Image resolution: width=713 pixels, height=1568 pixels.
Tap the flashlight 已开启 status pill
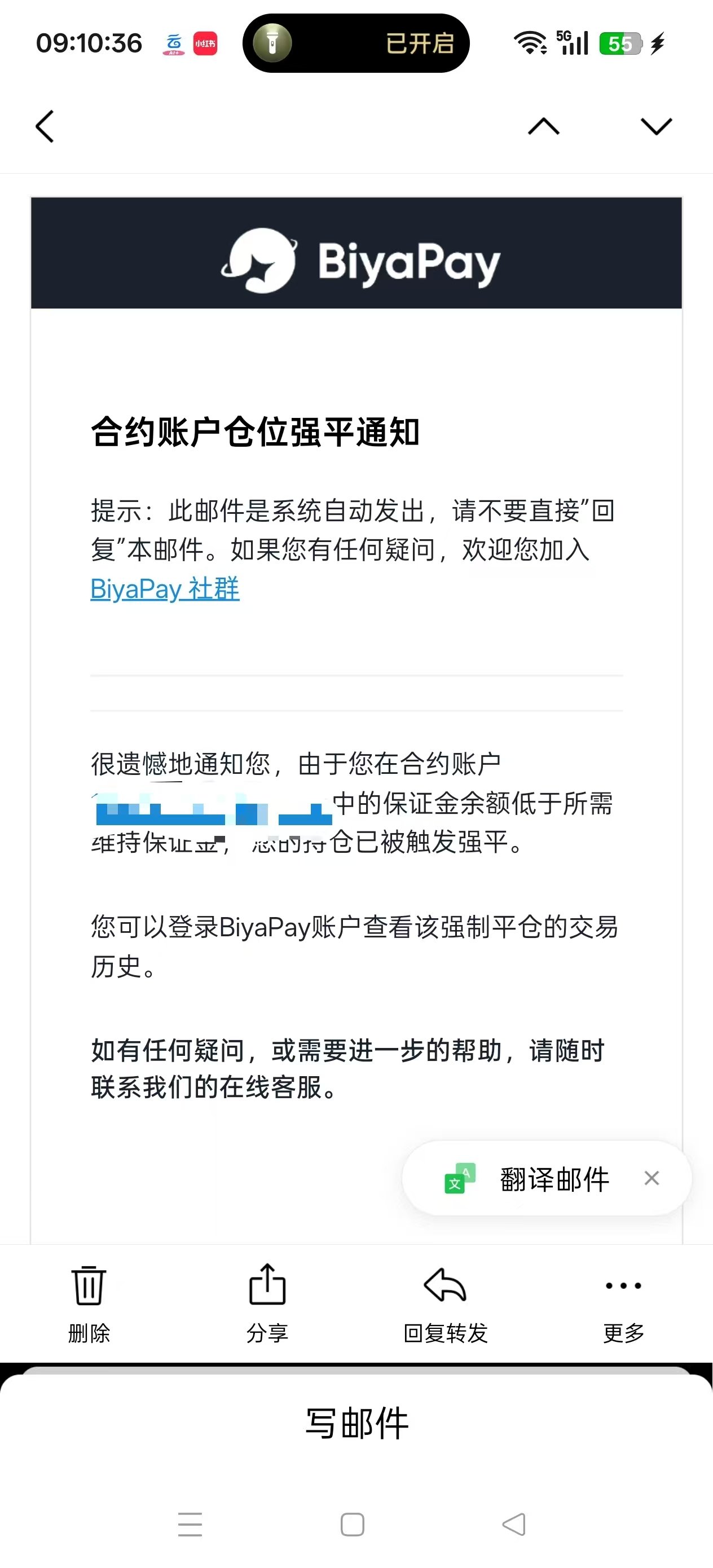coord(355,43)
